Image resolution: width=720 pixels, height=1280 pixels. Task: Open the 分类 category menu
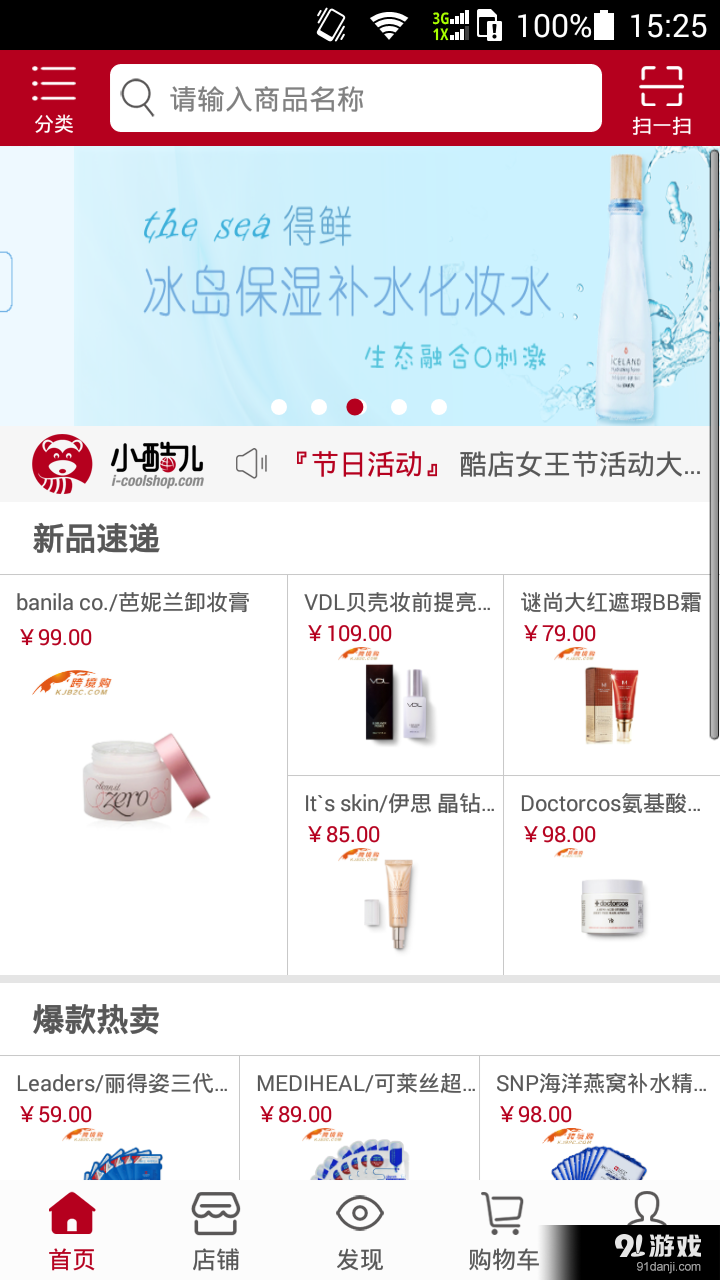(54, 98)
